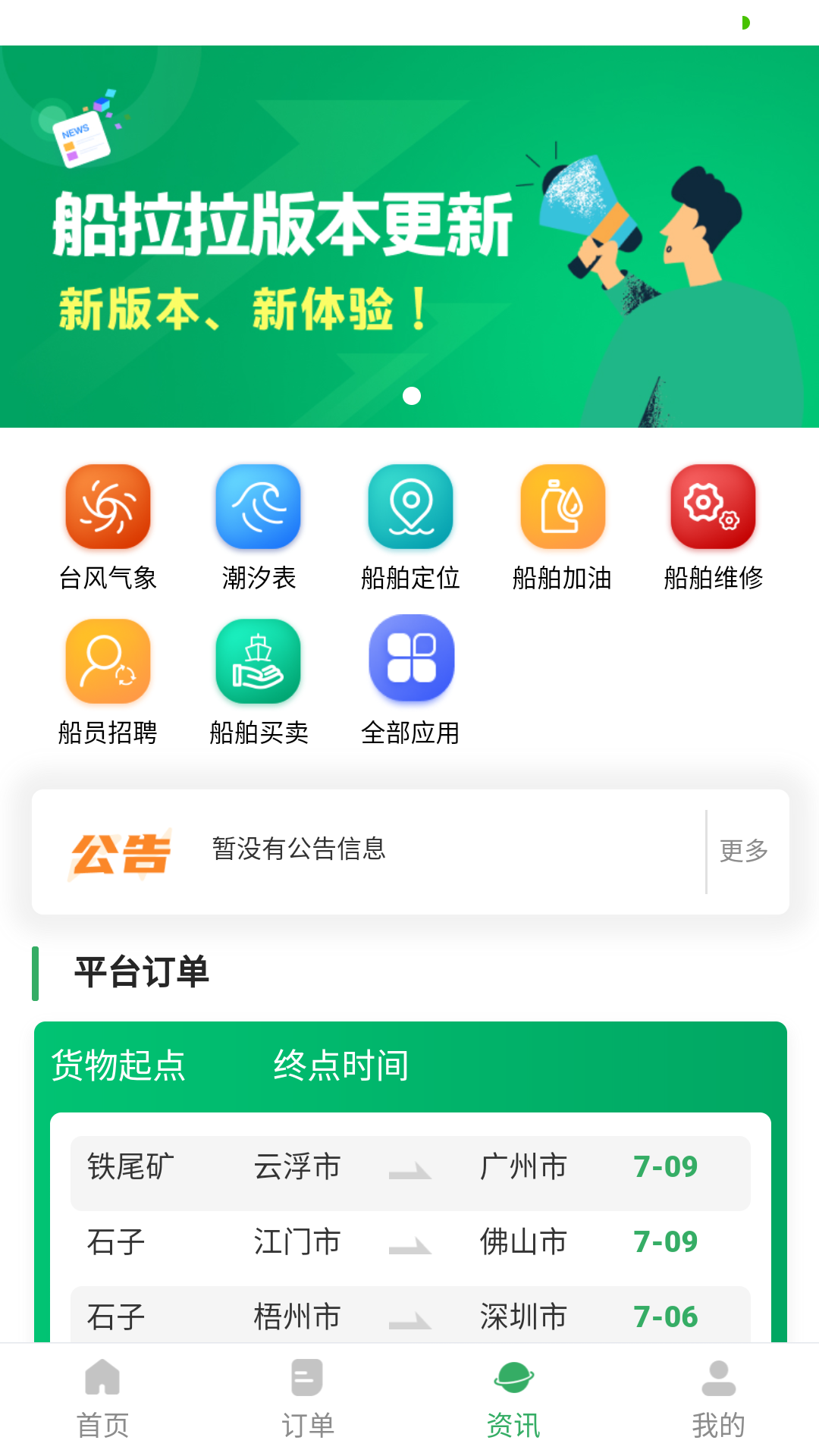Open the 石子 江门市 to 佛山市 order
819x1456 pixels.
(x=409, y=1242)
